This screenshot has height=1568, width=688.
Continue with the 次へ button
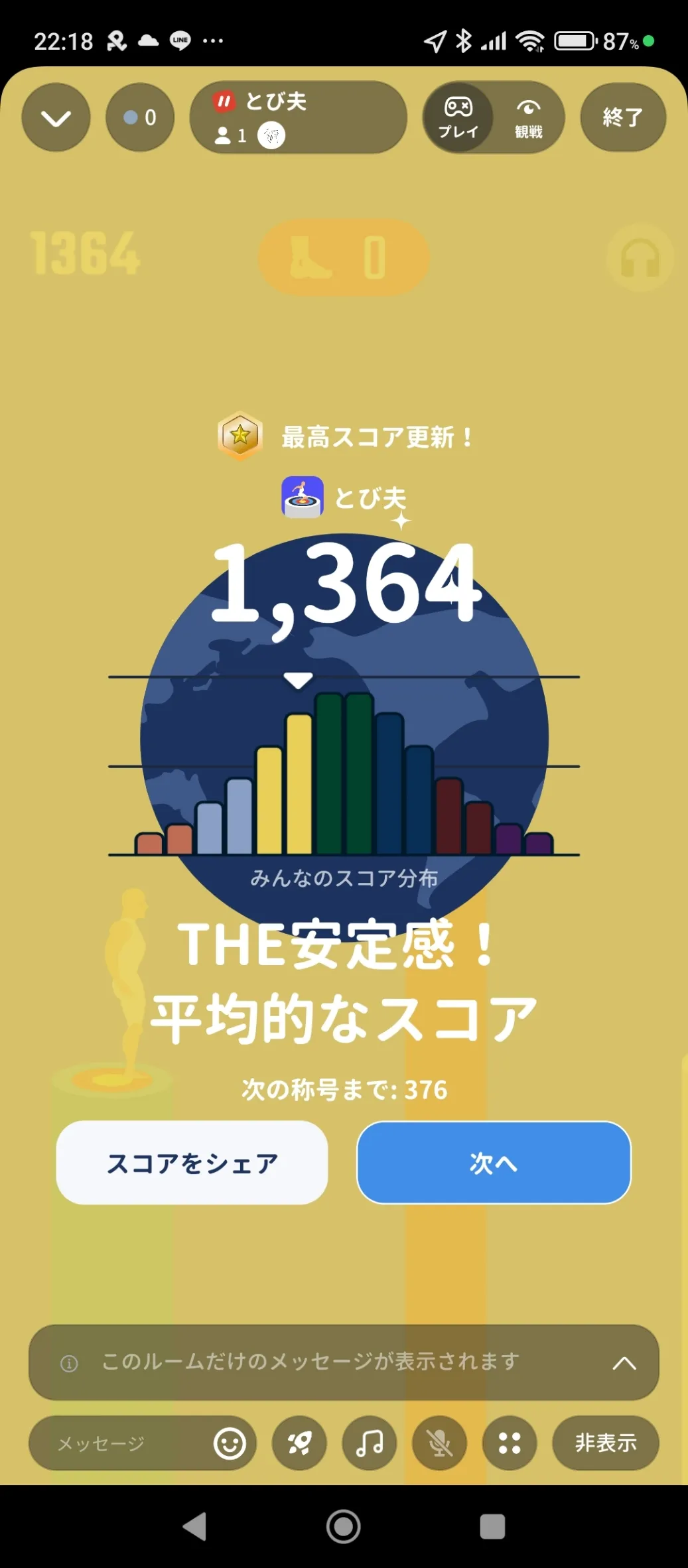[x=494, y=1163]
